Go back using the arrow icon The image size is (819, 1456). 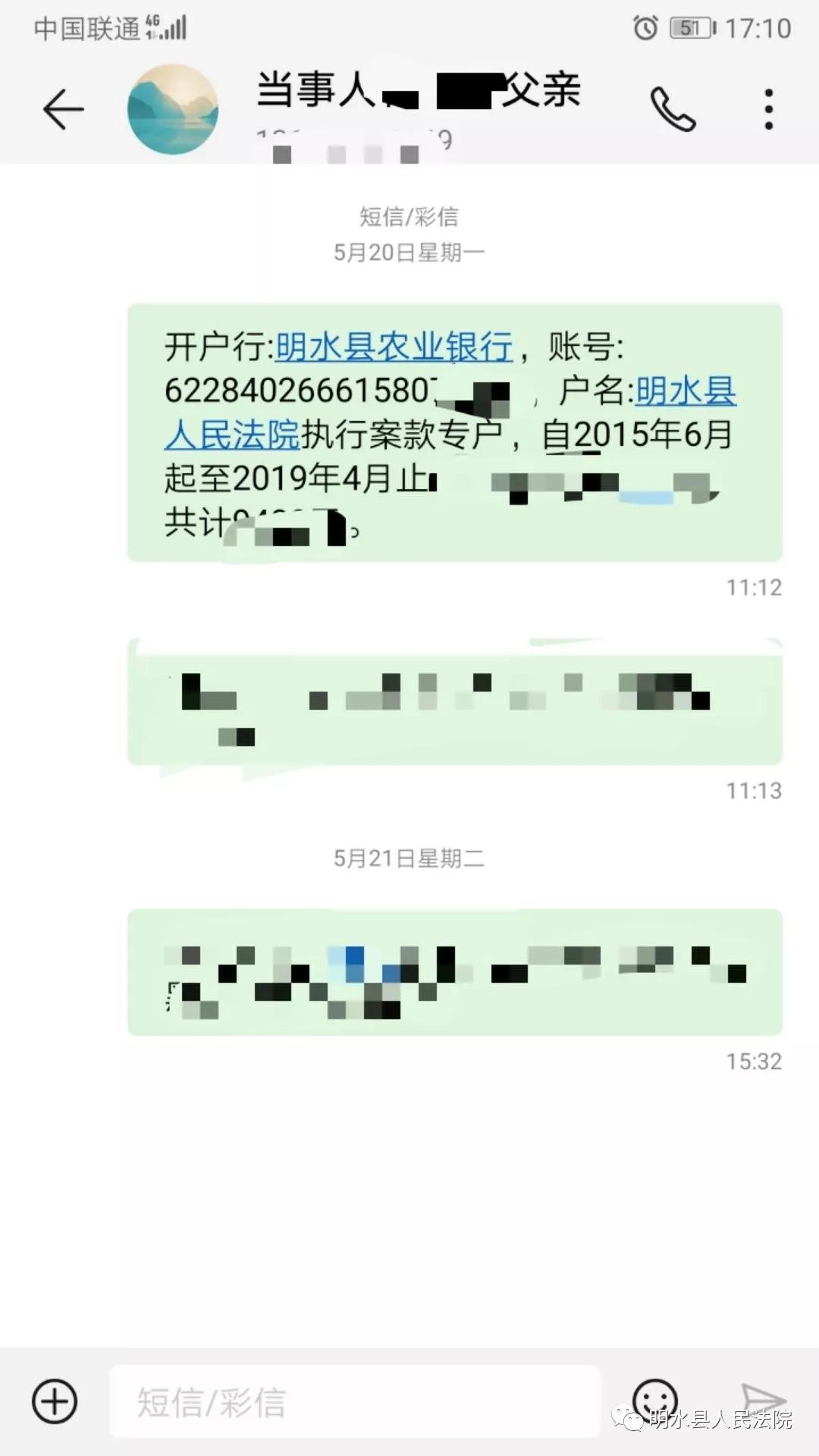tap(62, 111)
